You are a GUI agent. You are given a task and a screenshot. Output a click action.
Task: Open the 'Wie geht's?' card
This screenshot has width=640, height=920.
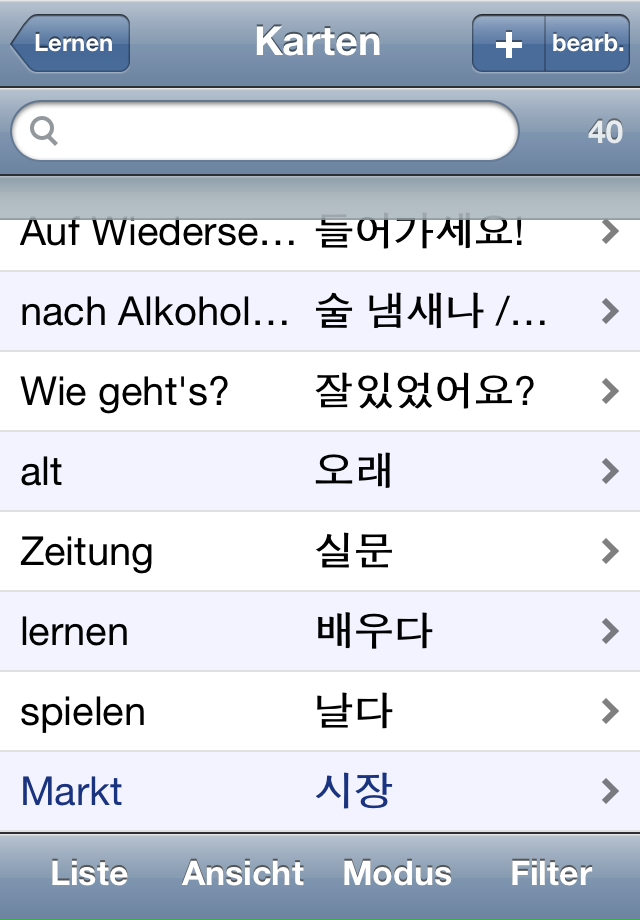[x=320, y=392]
